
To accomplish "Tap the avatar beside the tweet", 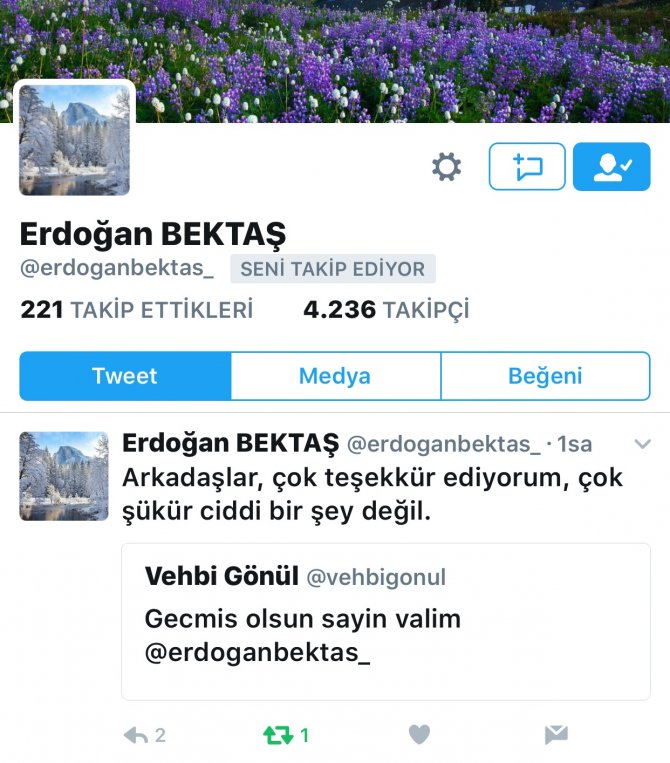I will coord(64,476).
